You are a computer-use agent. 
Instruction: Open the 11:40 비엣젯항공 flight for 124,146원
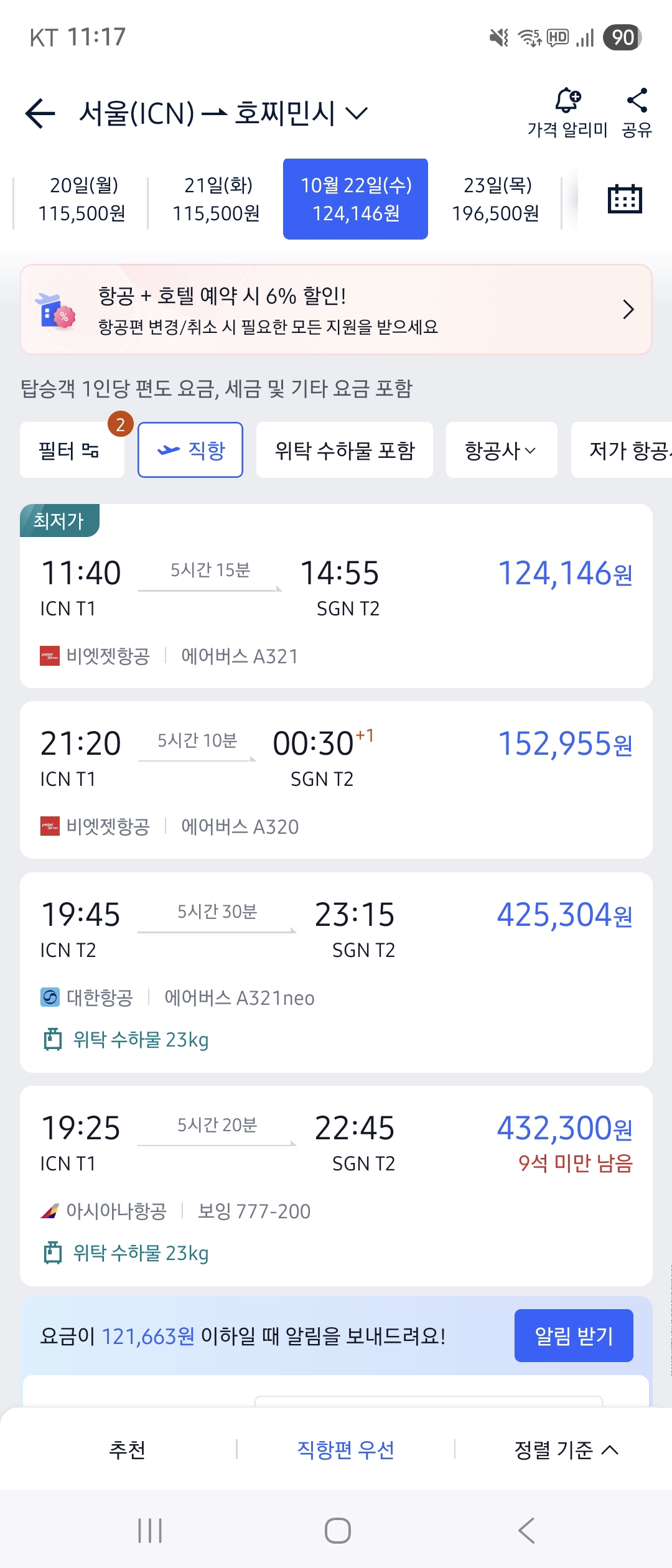(x=336, y=596)
